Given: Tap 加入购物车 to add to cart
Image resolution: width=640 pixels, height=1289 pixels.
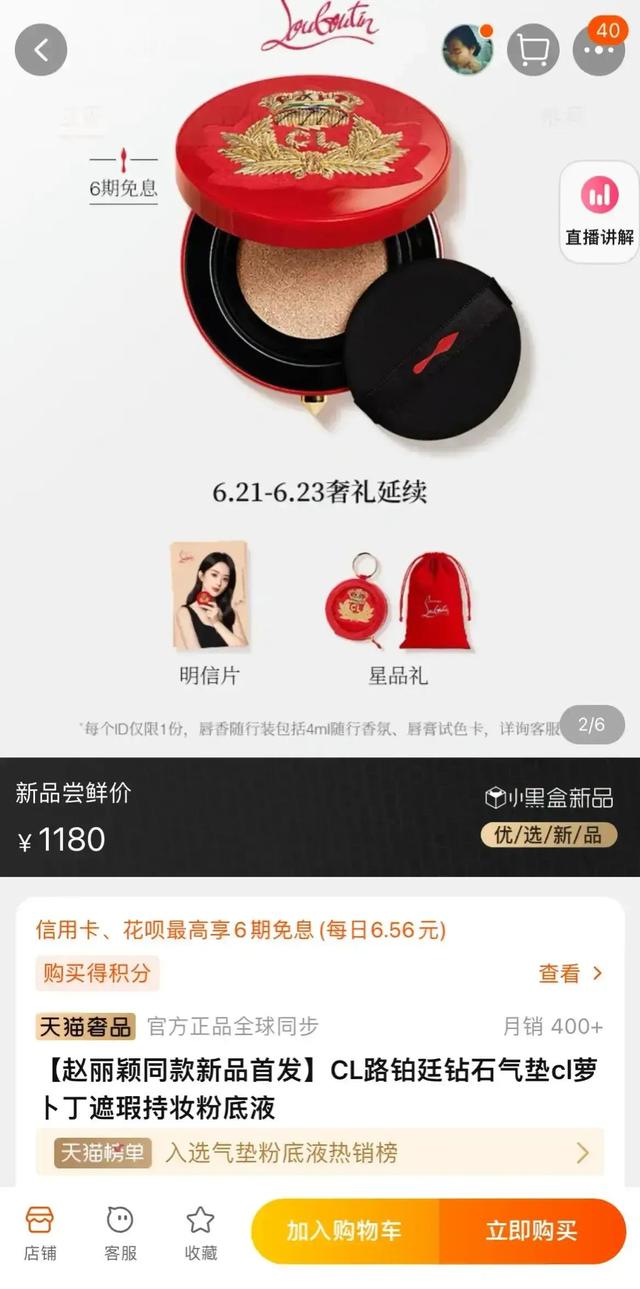Looking at the screenshot, I should (345, 1231).
